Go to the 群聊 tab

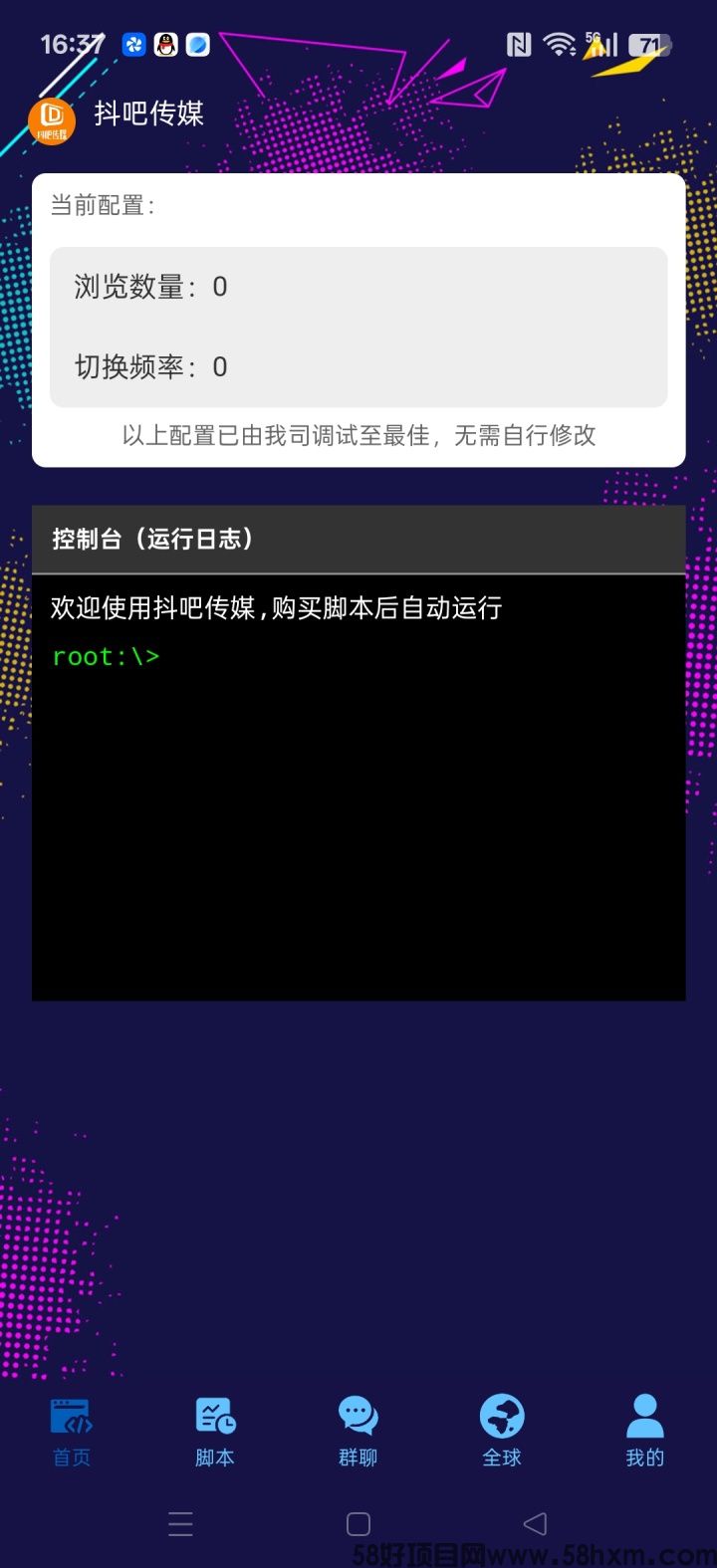358,1432
